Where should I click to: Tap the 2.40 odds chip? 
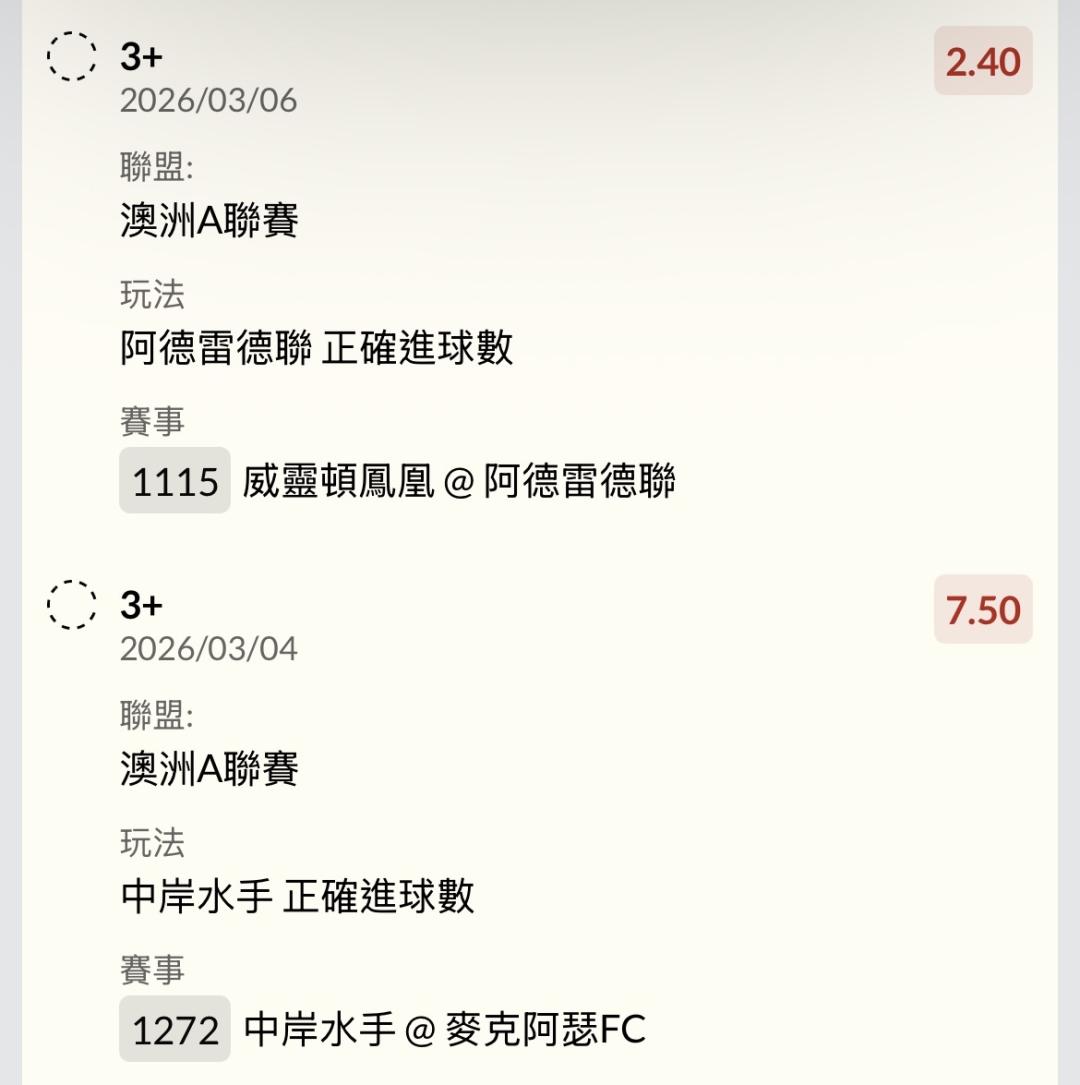[983, 62]
